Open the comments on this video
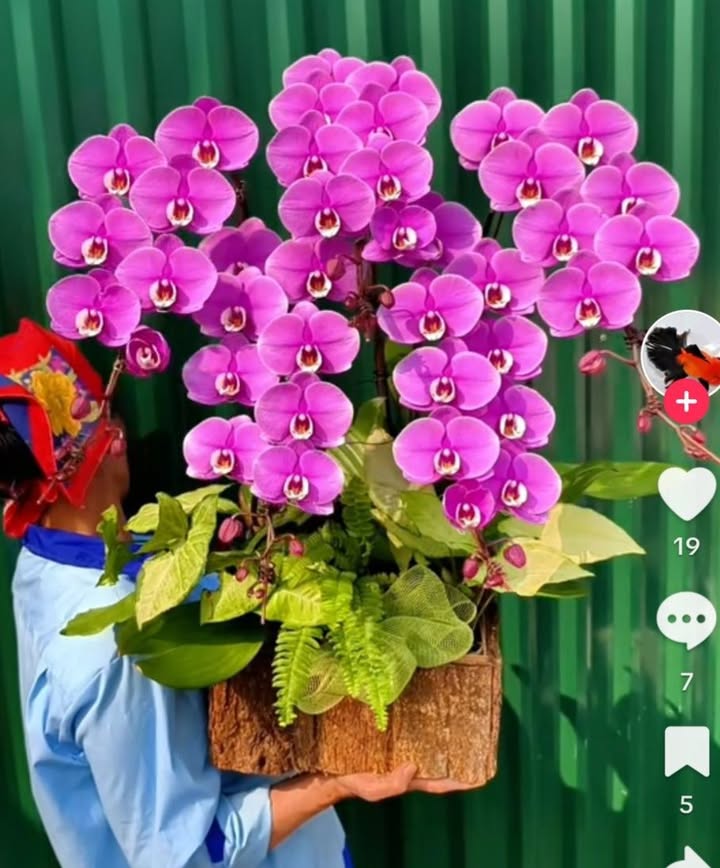Viewport: 720px width, 868px height. [686, 620]
